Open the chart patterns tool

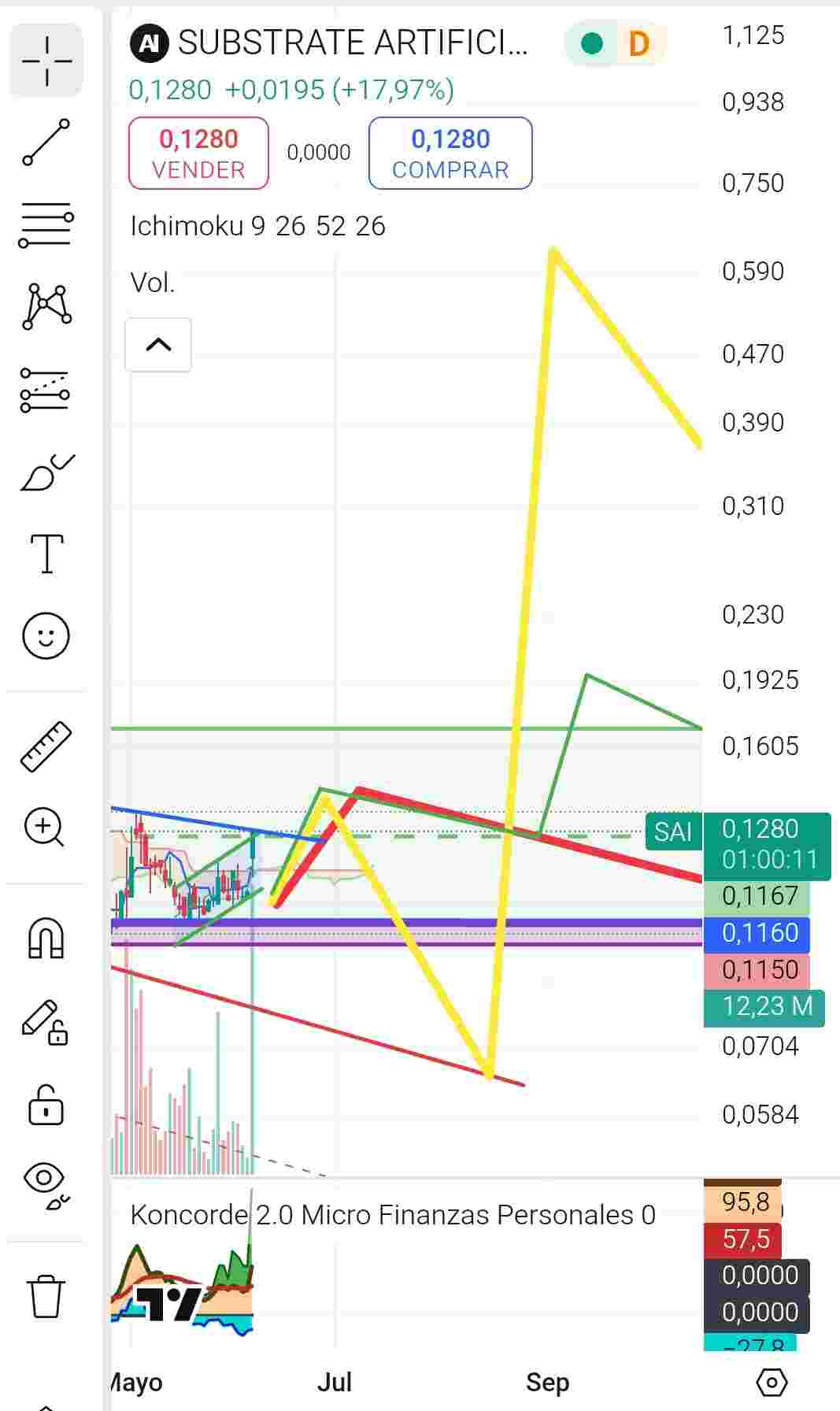click(x=46, y=306)
